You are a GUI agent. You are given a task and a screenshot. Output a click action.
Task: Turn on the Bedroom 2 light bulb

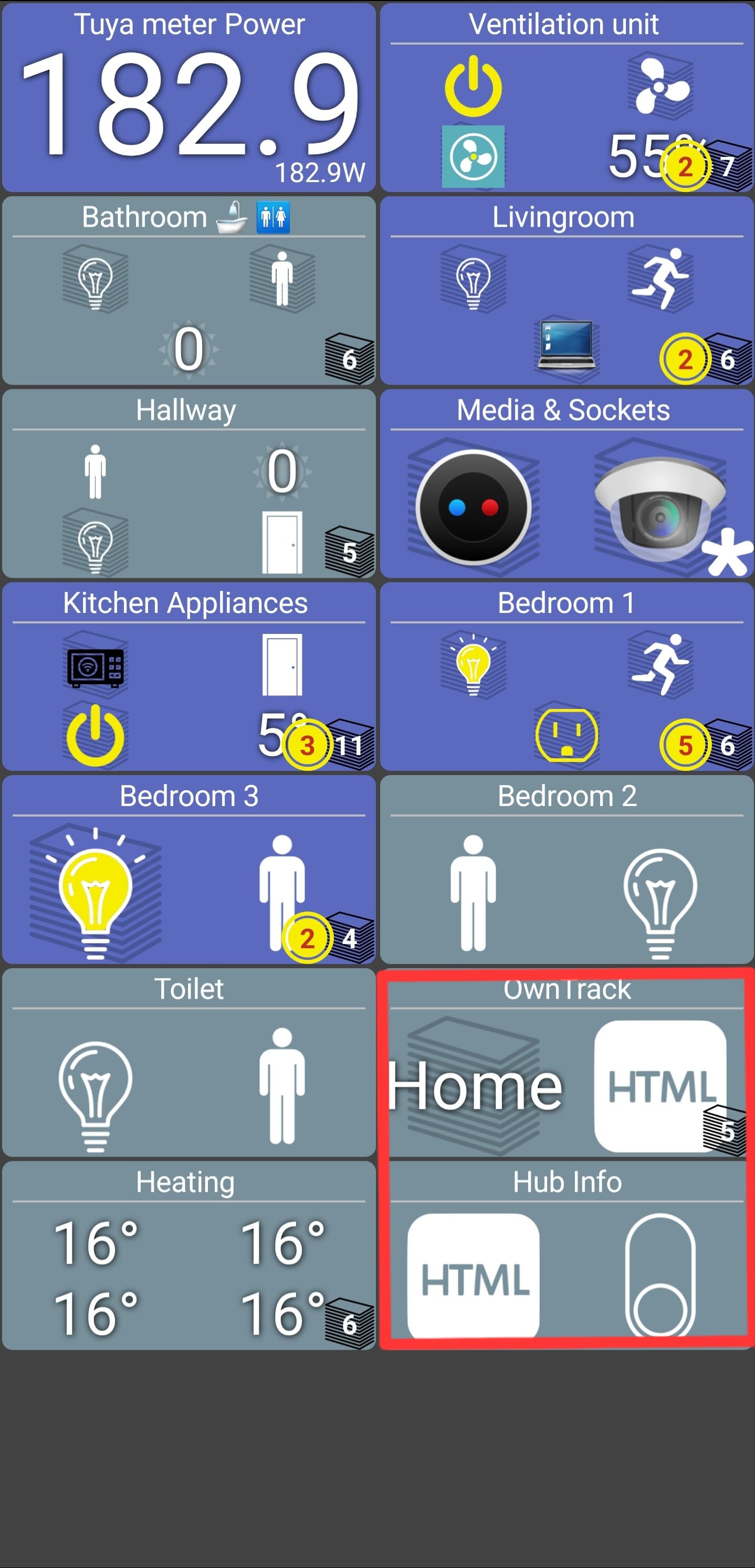660,903
